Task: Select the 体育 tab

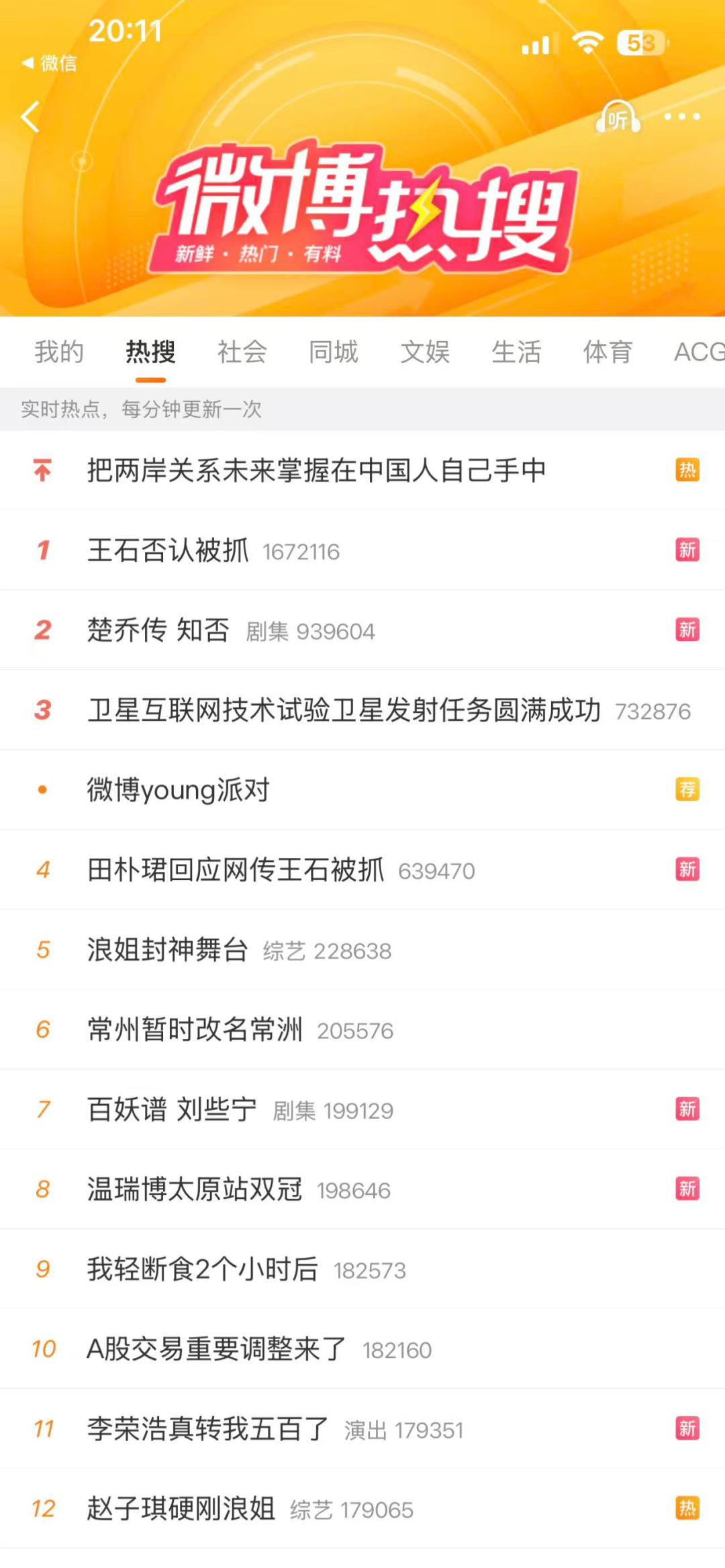Action: (608, 352)
